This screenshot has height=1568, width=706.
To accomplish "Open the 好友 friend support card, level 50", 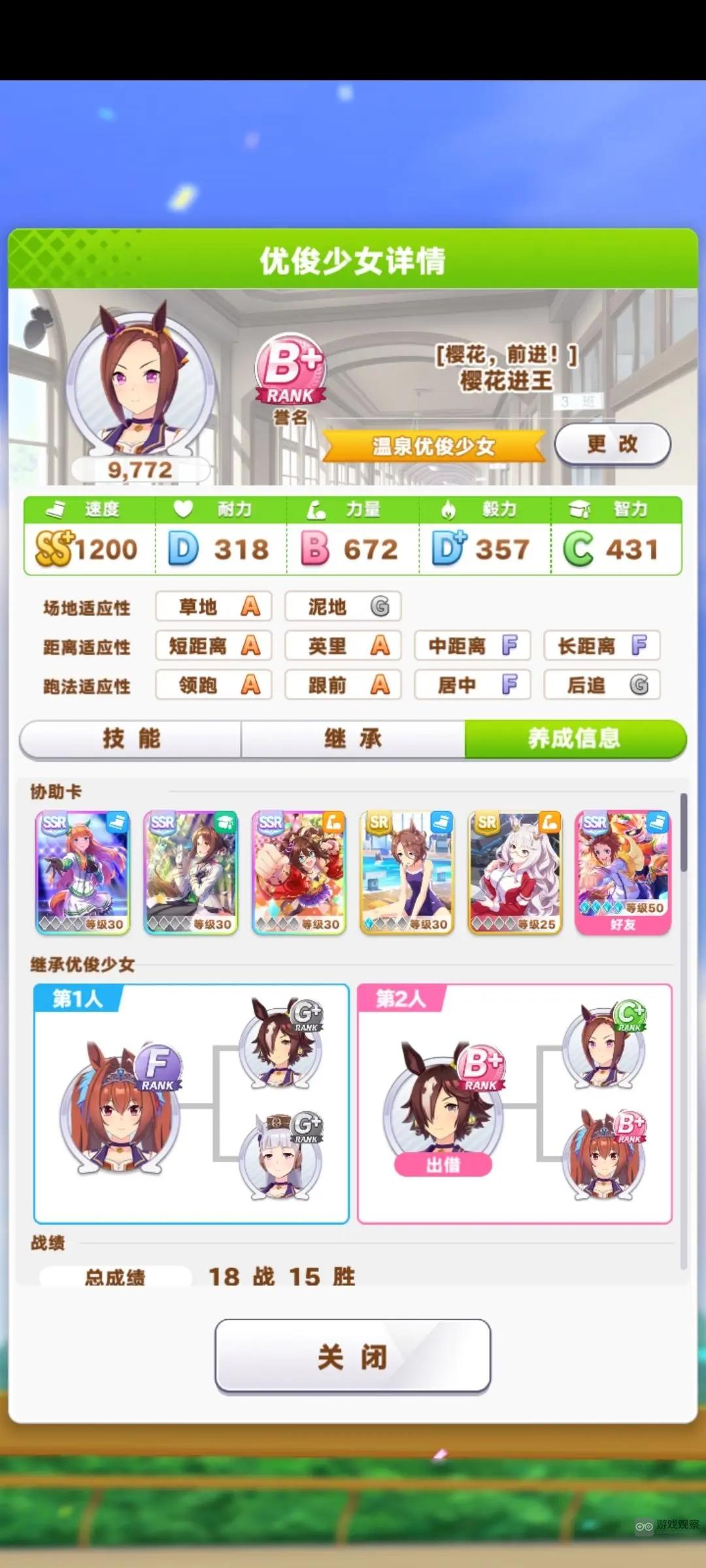I will 623,872.
